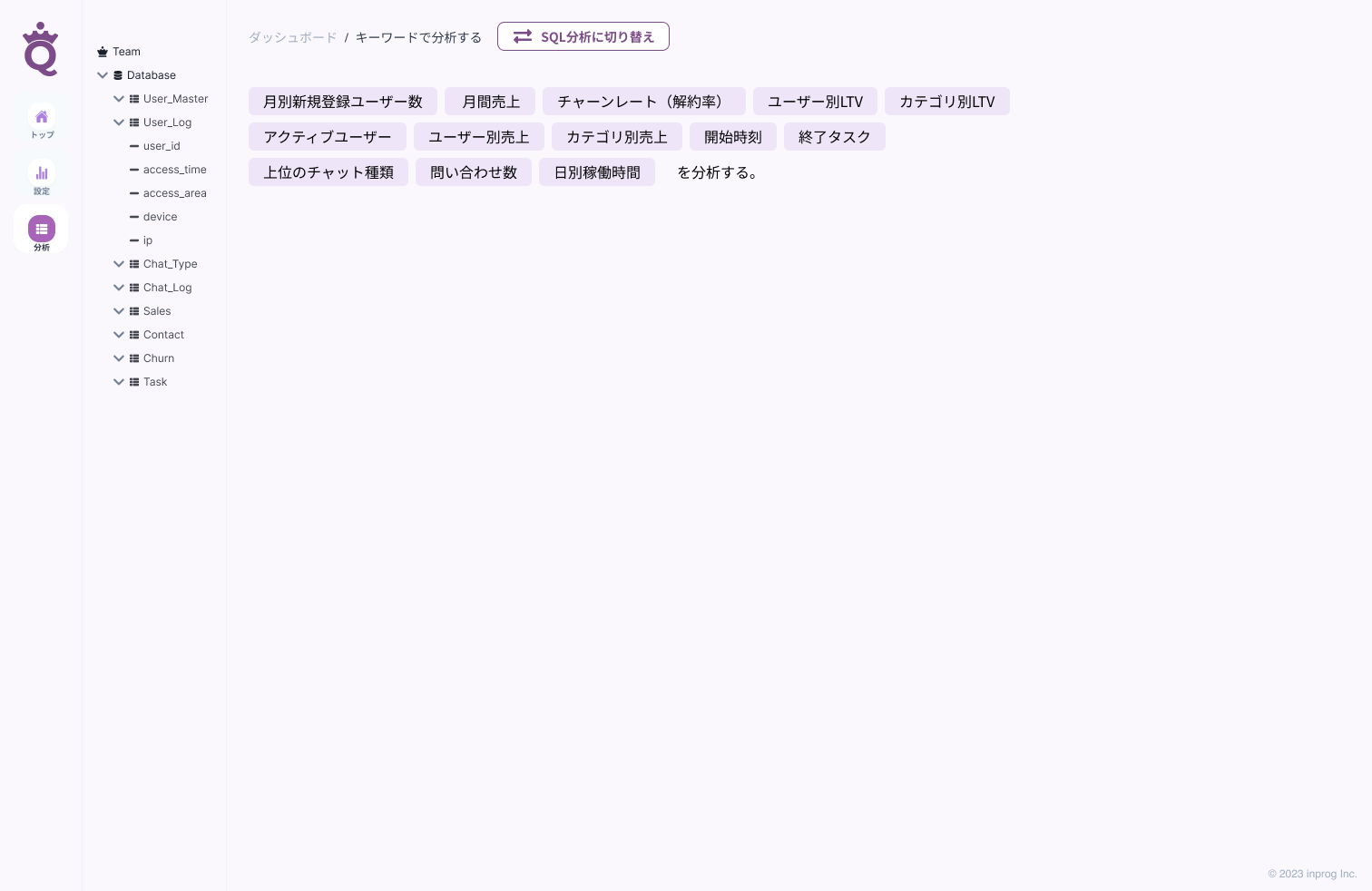
Task: Go back to ダッシュボード breadcrumb
Action: [x=292, y=37]
